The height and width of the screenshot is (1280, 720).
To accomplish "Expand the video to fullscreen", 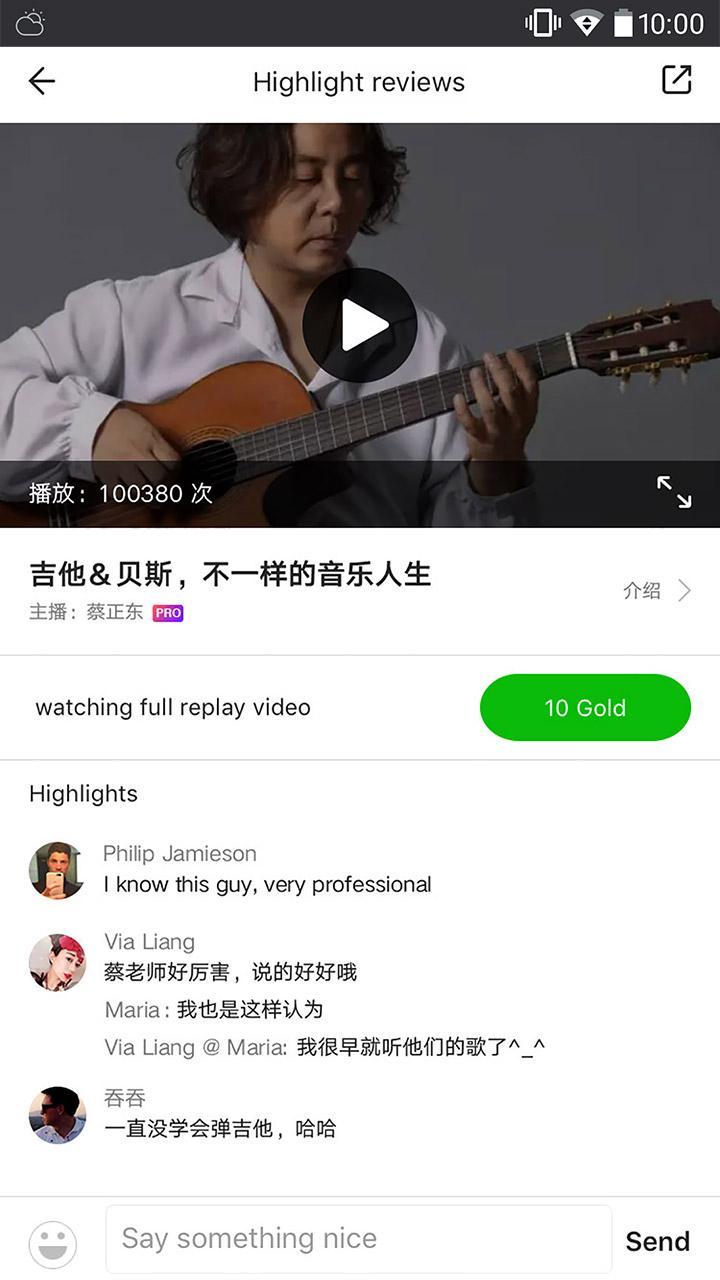I will pos(674,492).
